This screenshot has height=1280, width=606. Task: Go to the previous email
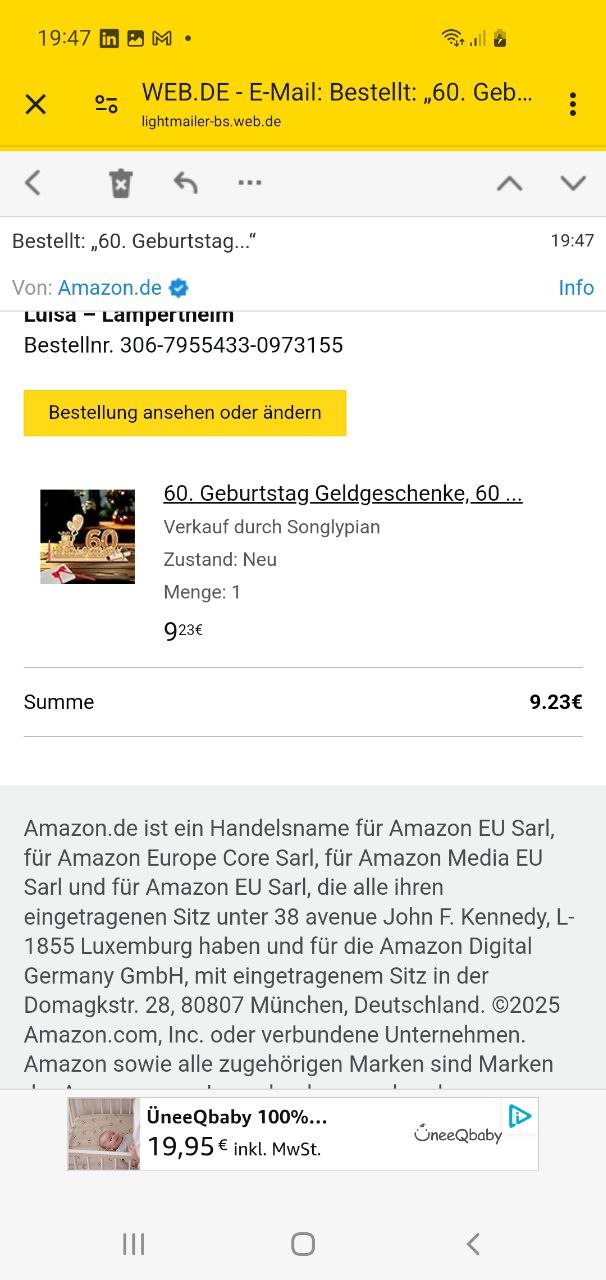[x=509, y=183]
